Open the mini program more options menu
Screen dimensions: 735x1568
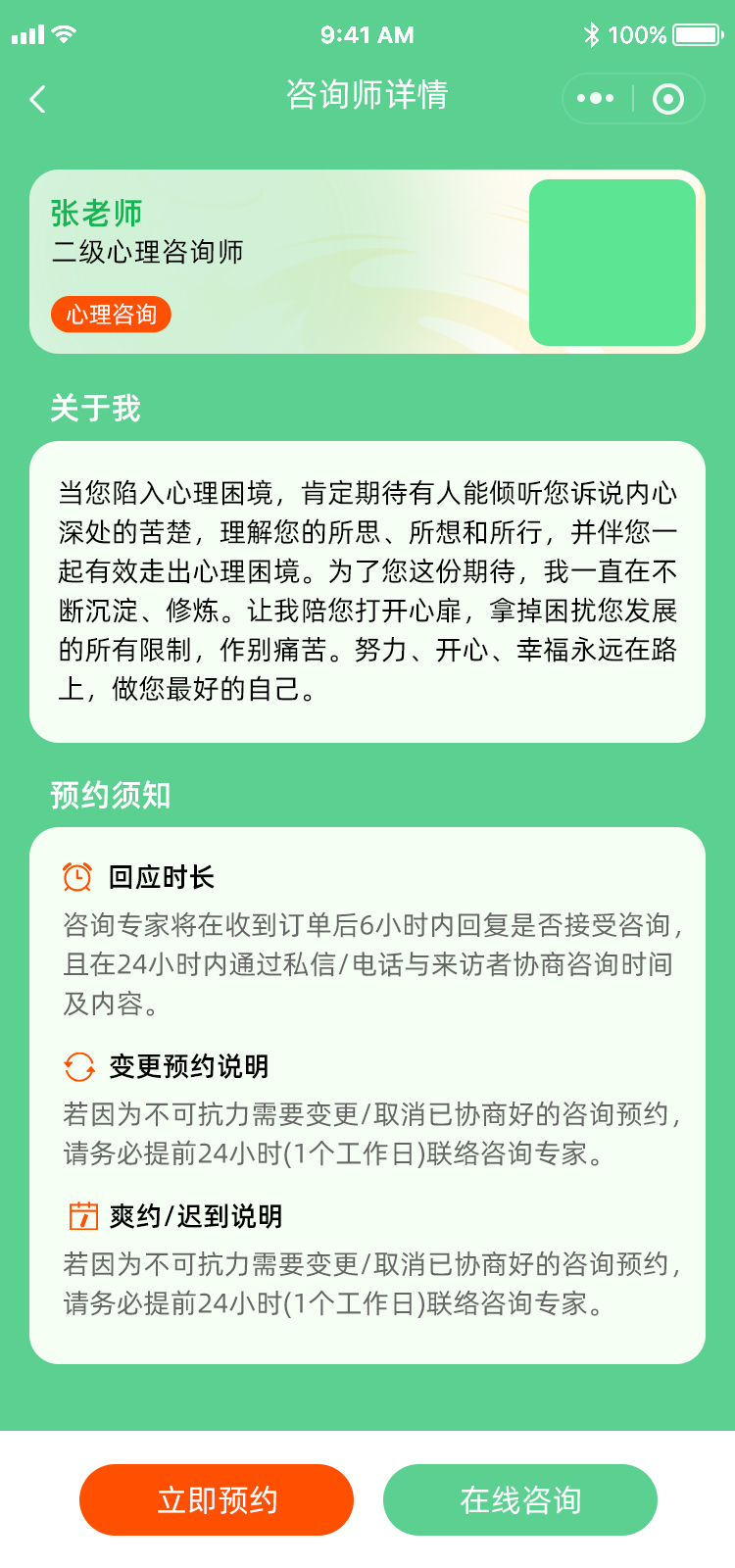tap(595, 99)
